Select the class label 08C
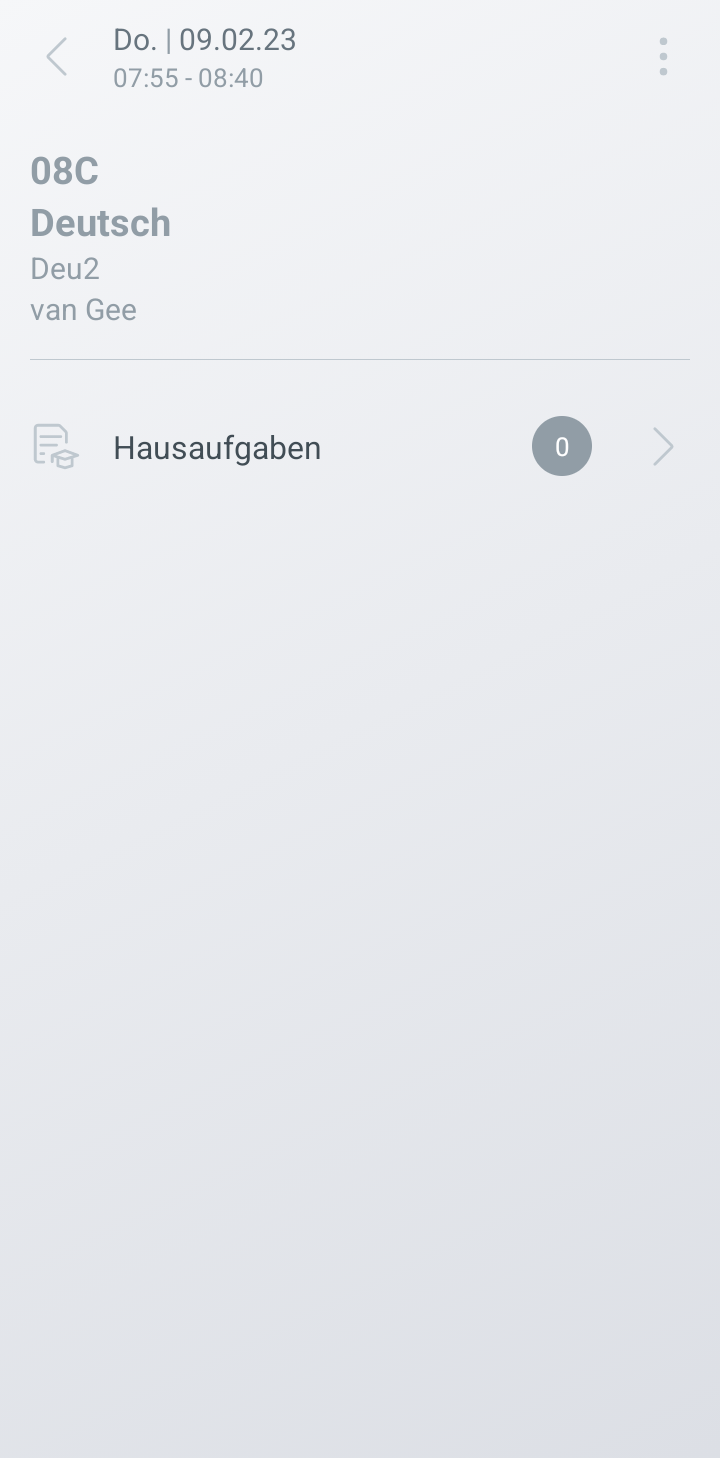 pyautogui.click(x=64, y=170)
